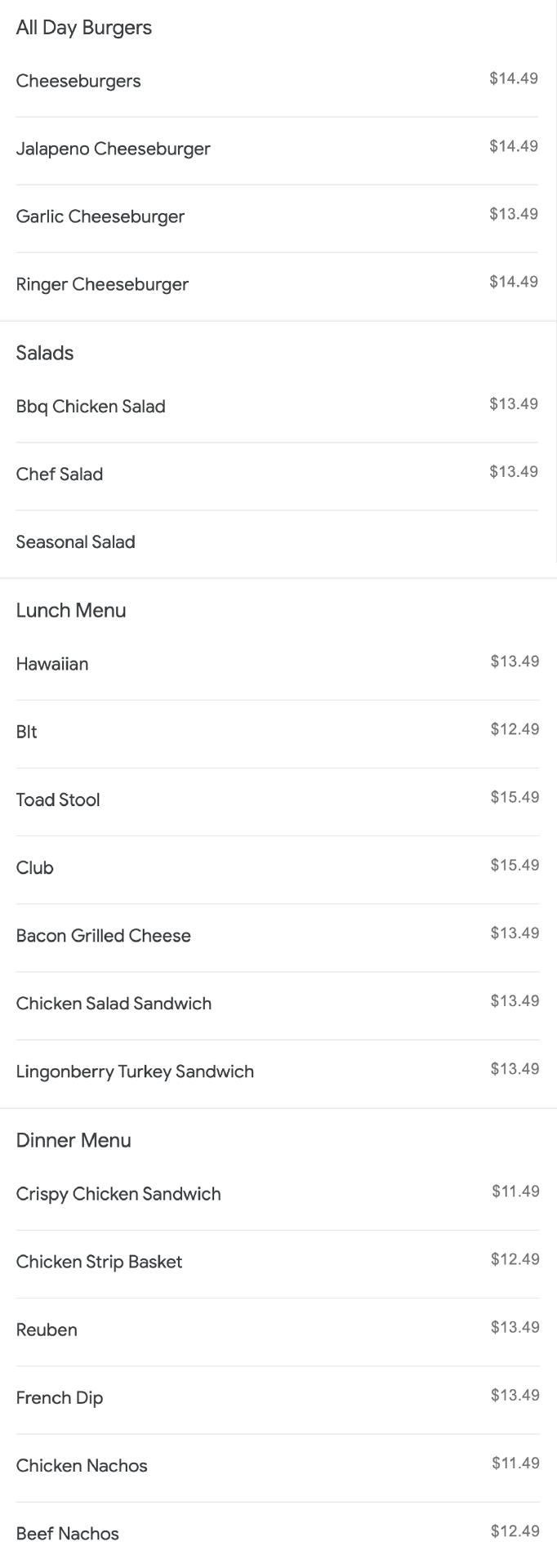View the Reuben dinner item
The width and height of the screenshot is (557, 1568).
pyautogui.click(x=47, y=1330)
